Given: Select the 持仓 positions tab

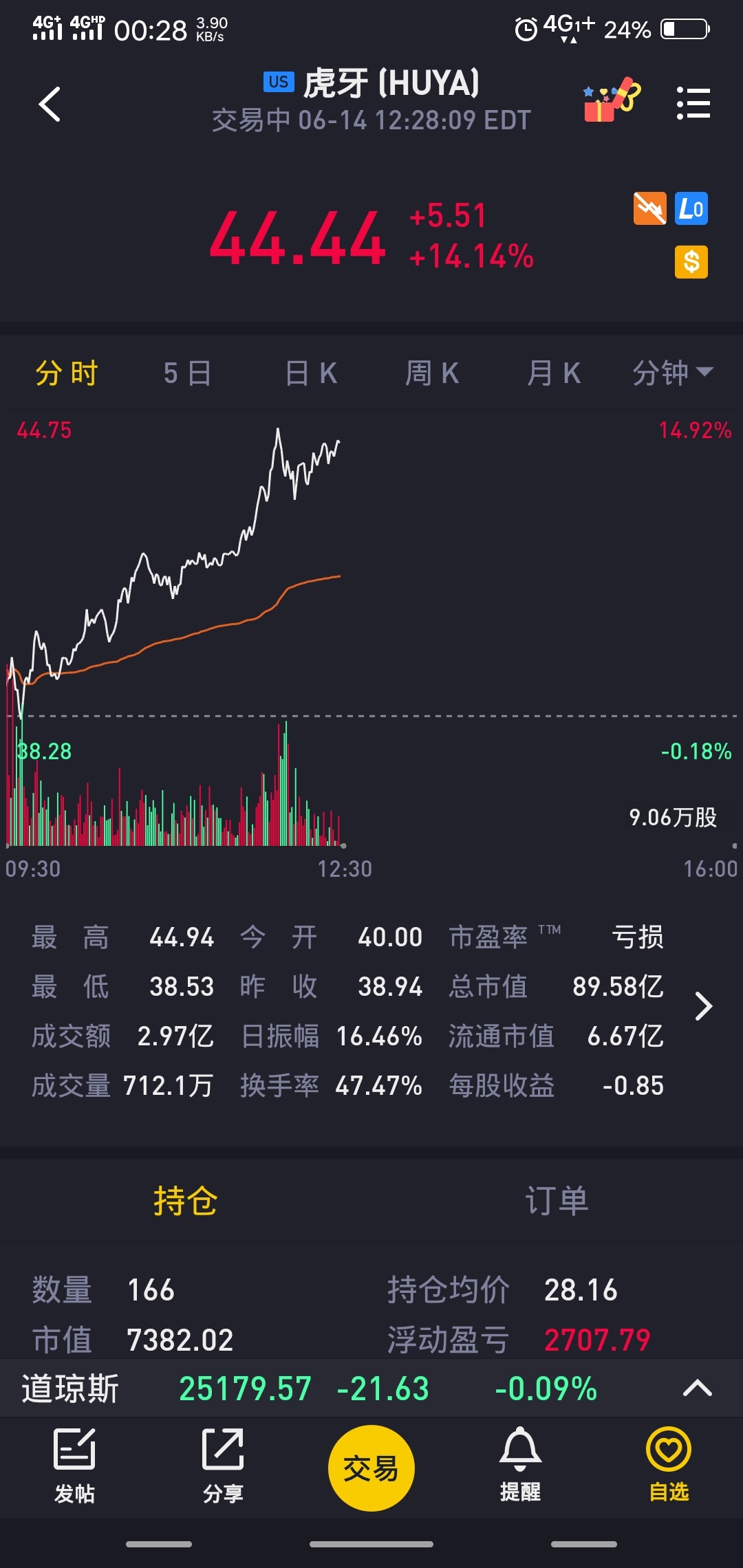Looking at the screenshot, I should (186, 1201).
